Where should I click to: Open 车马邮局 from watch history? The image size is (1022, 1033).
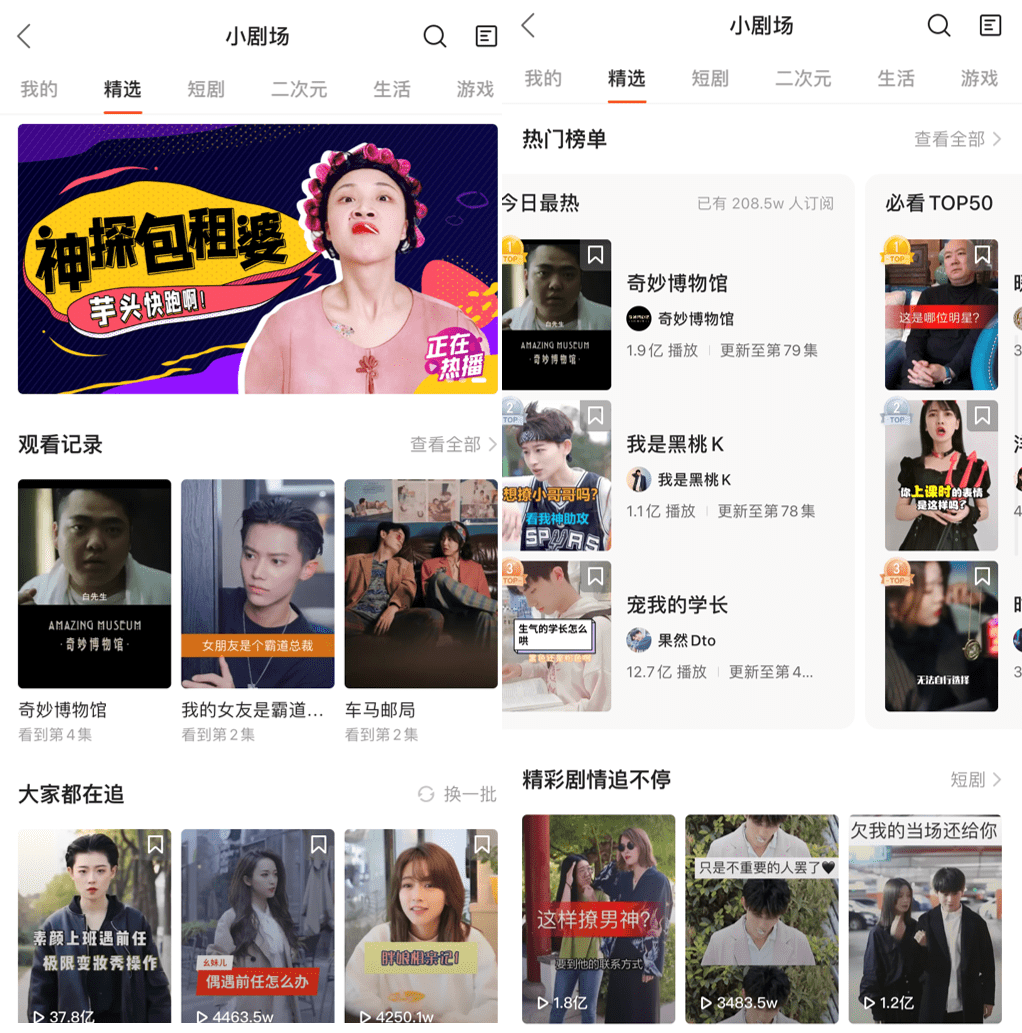click(x=420, y=583)
